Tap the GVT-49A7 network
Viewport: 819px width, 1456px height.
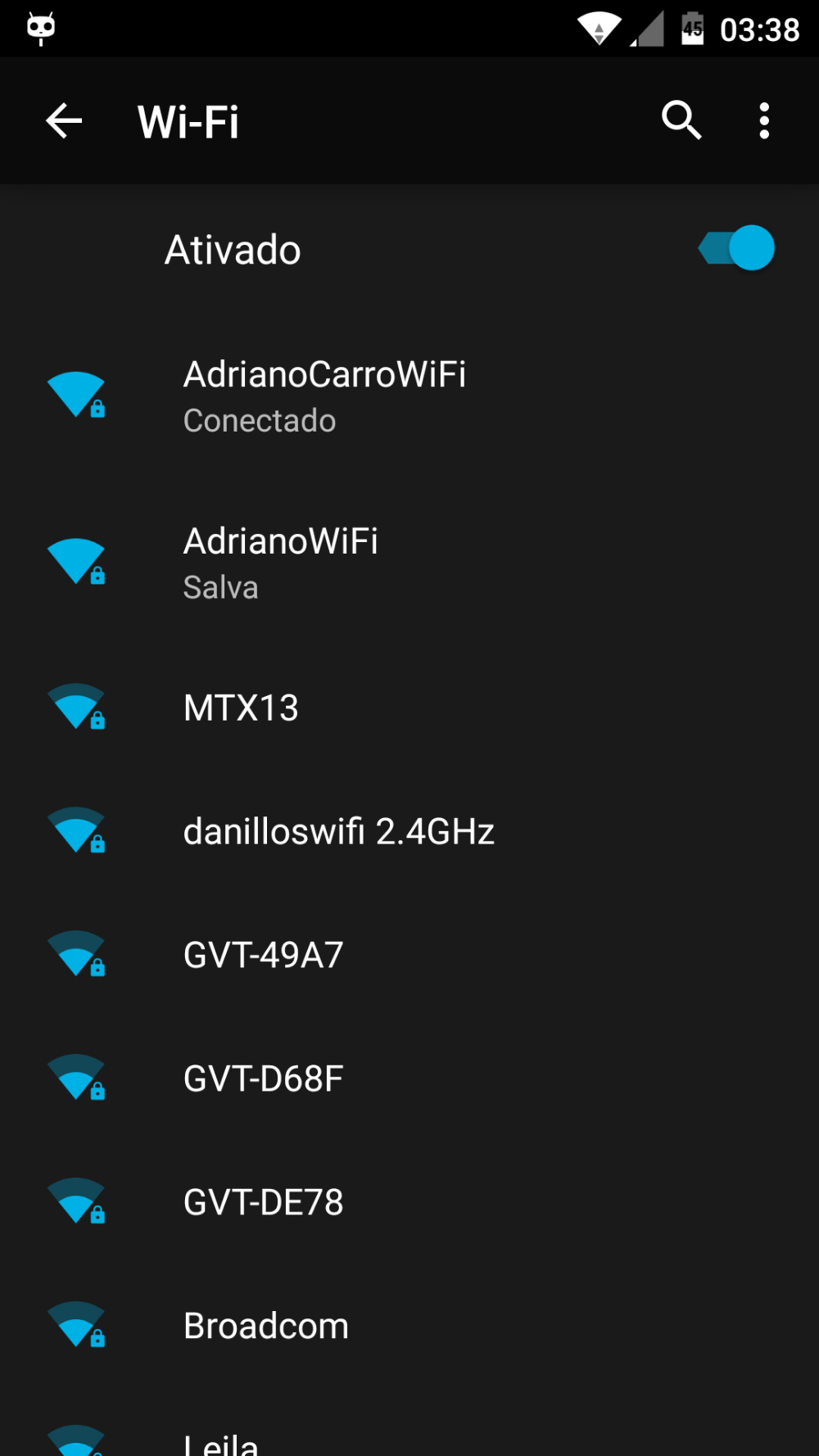click(x=409, y=955)
